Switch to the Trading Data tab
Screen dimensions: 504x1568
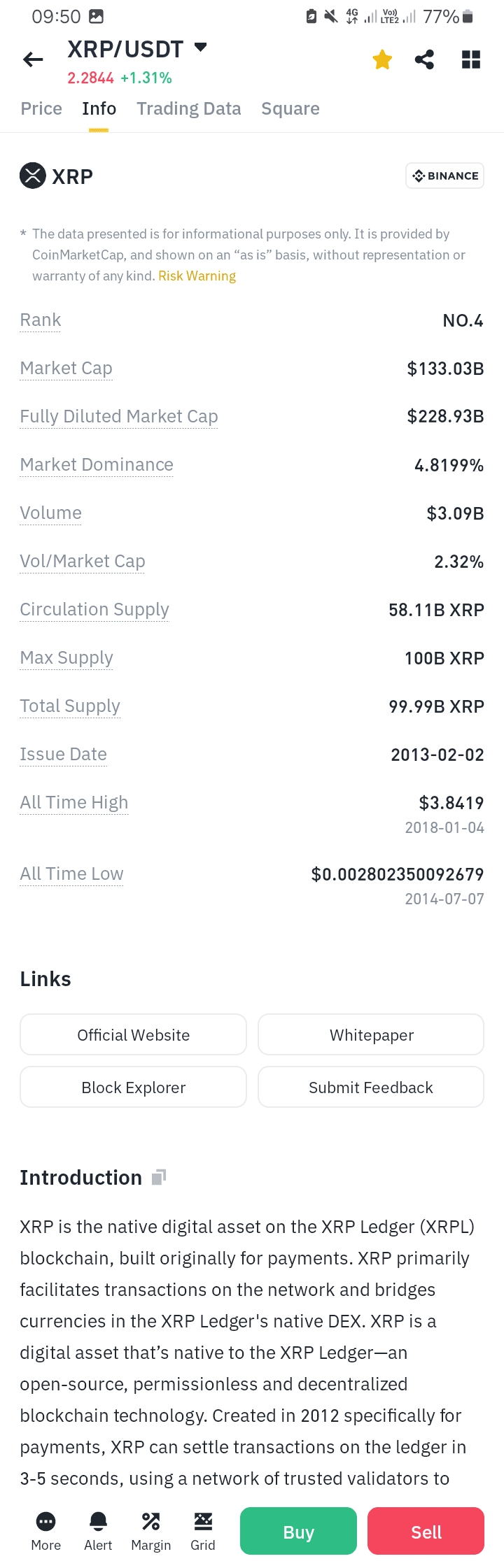point(188,108)
